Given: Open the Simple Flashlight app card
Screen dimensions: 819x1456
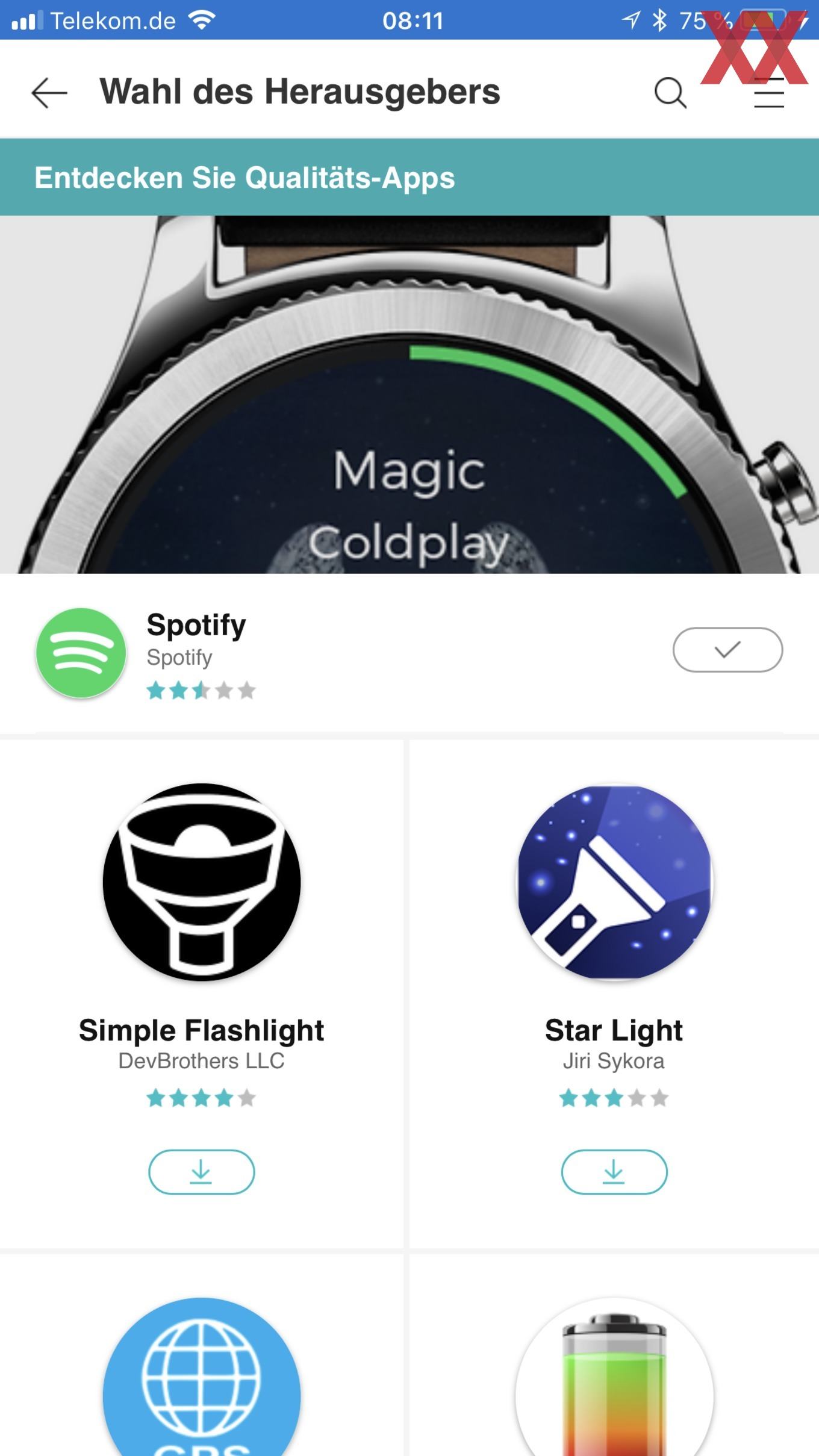Looking at the screenshot, I should pyautogui.click(x=201, y=994).
